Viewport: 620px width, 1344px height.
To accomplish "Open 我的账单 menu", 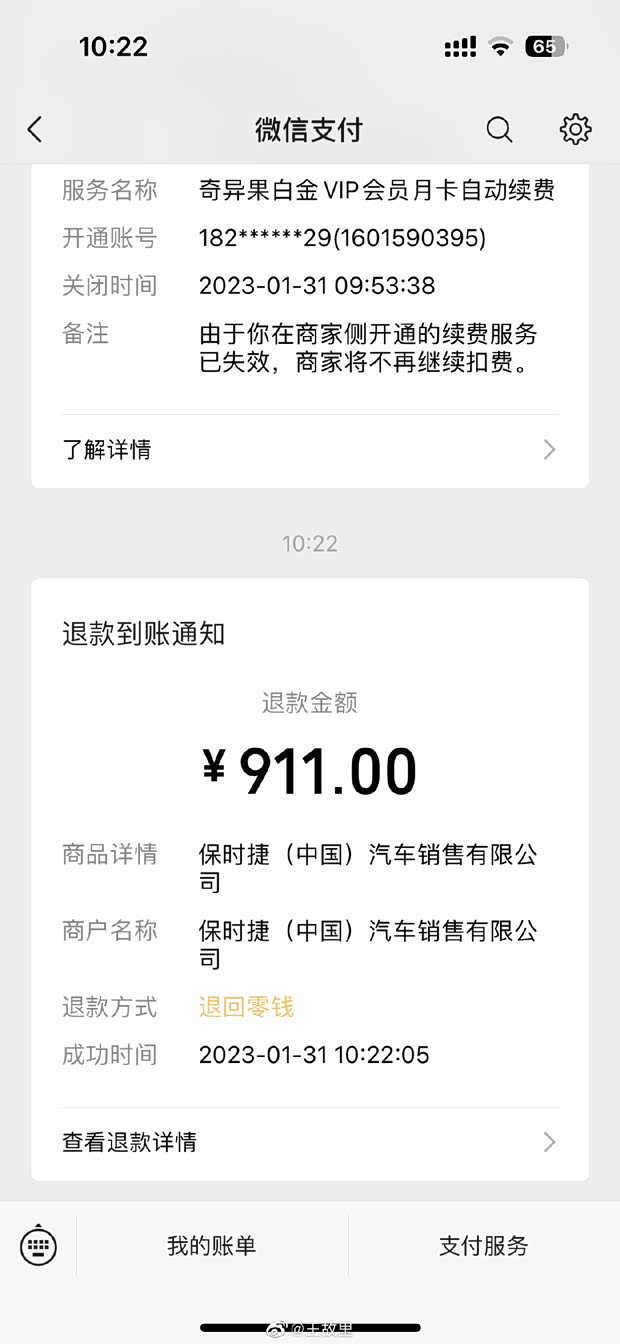I will pyautogui.click(x=212, y=1246).
